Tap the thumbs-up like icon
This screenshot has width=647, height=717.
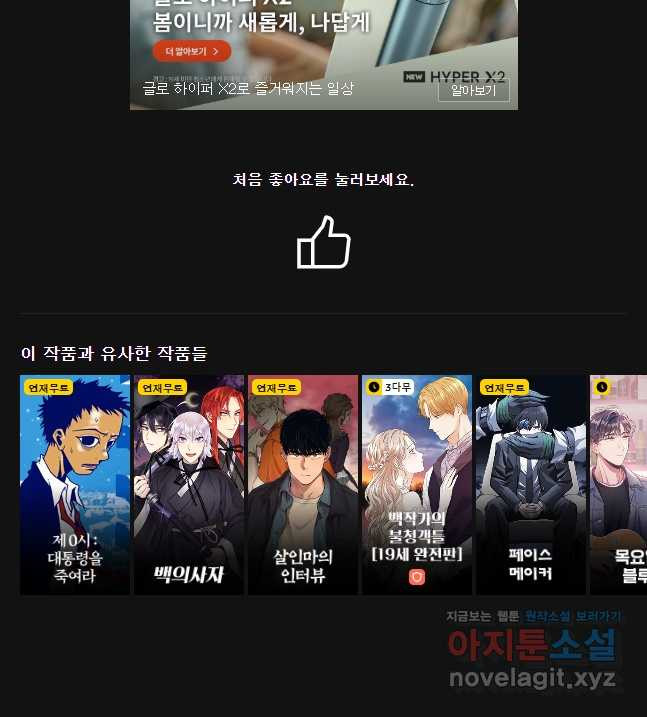pyautogui.click(x=324, y=243)
